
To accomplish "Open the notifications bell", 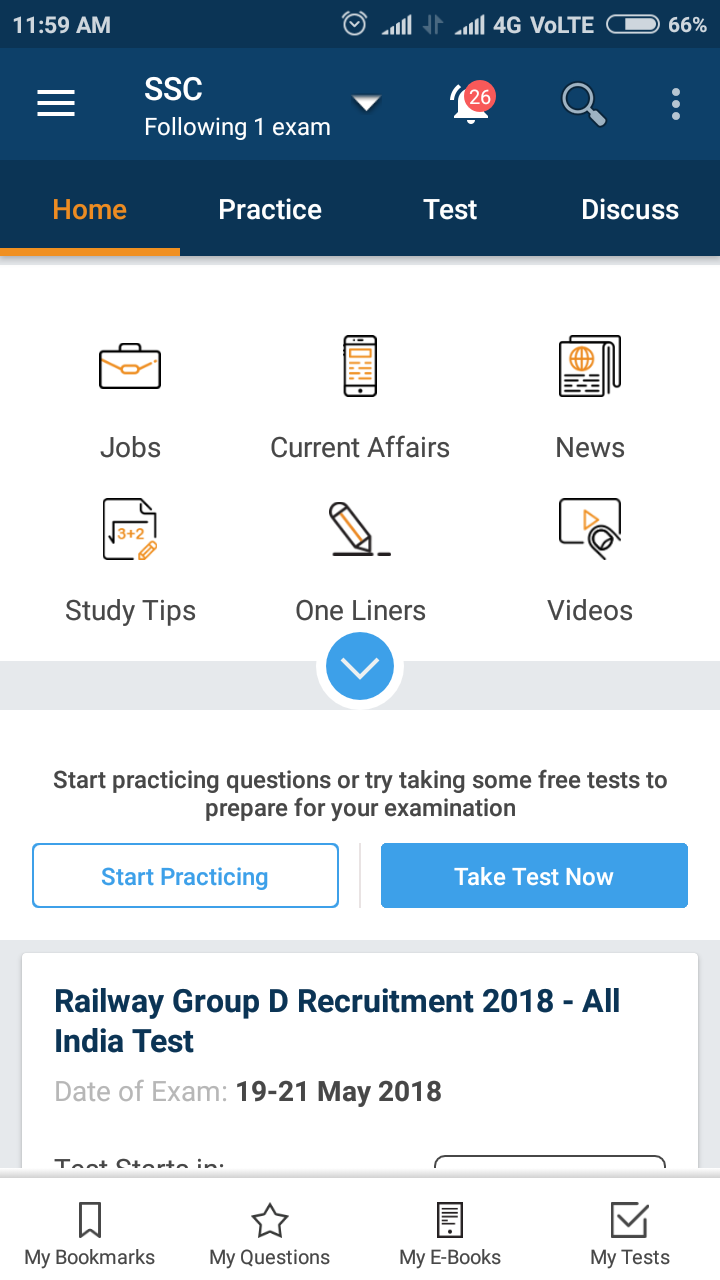I will pos(470,104).
